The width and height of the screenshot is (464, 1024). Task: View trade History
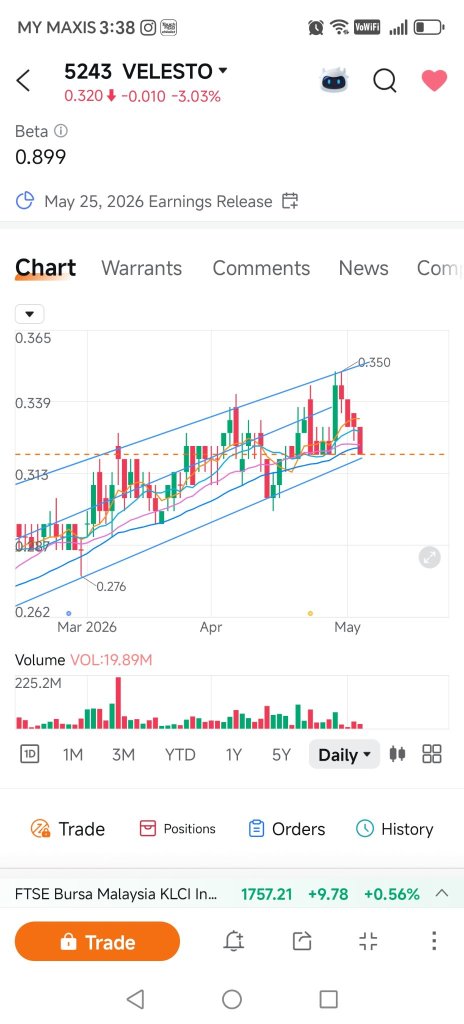[x=394, y=829]
